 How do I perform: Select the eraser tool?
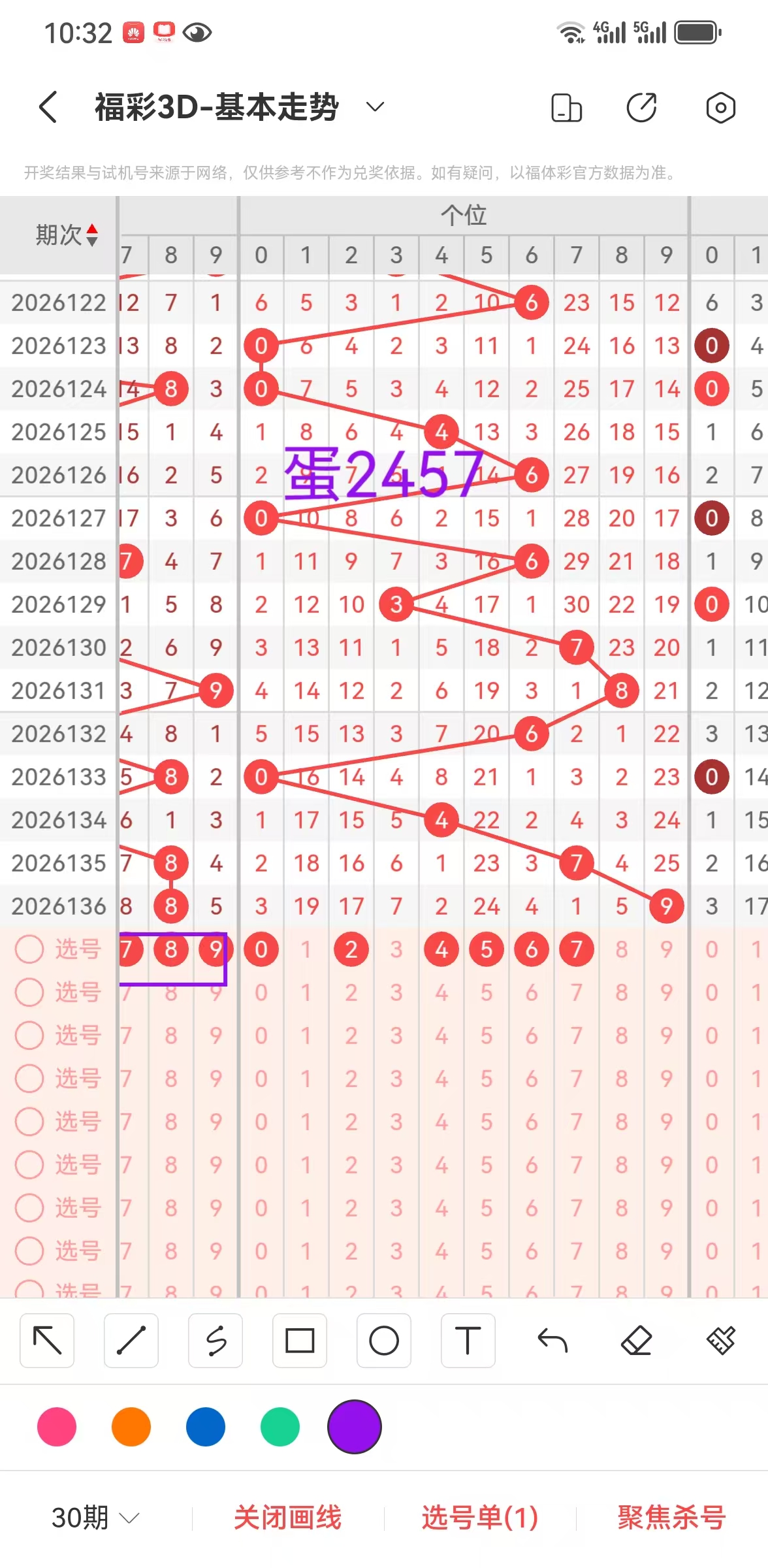[x=637, y=1341]
